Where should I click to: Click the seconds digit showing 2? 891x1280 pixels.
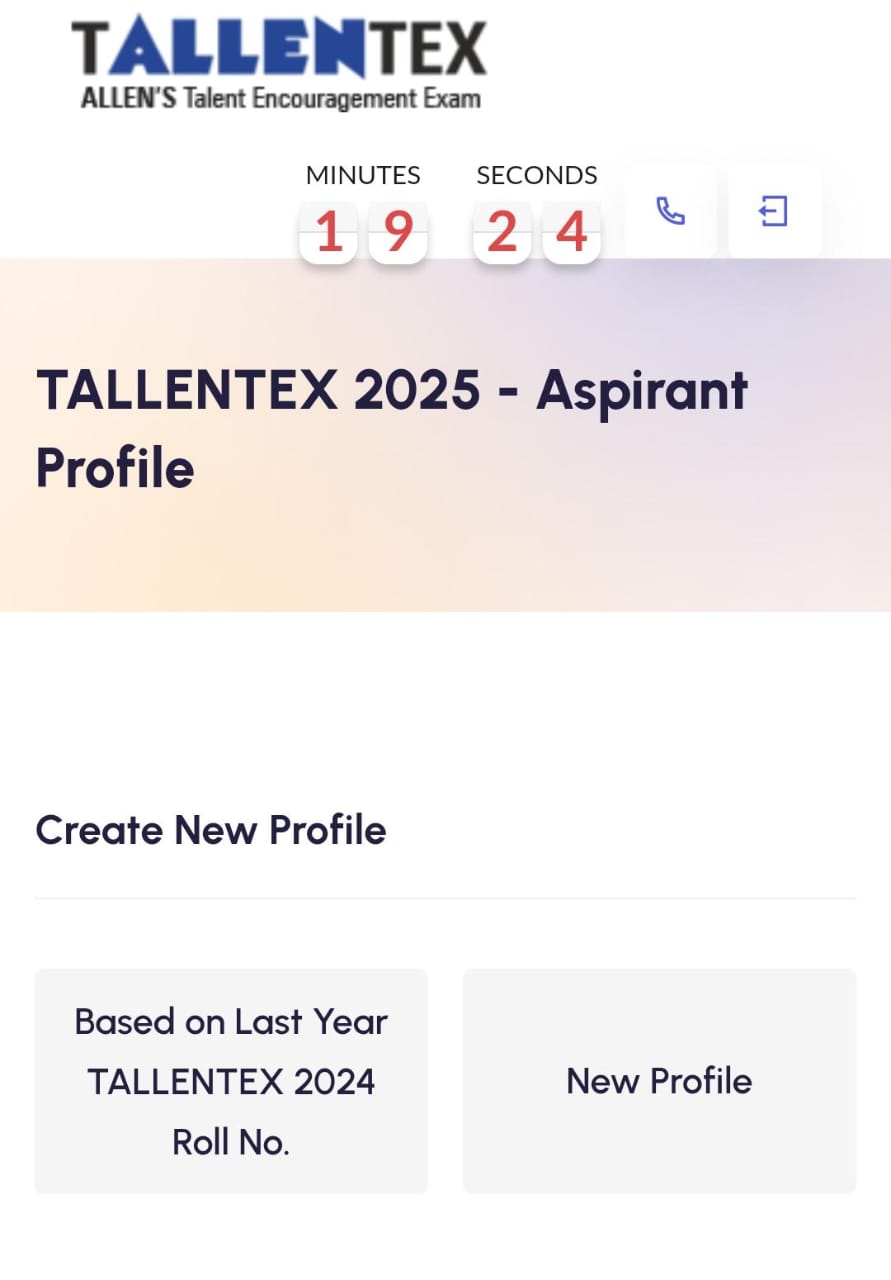(502, 231)
